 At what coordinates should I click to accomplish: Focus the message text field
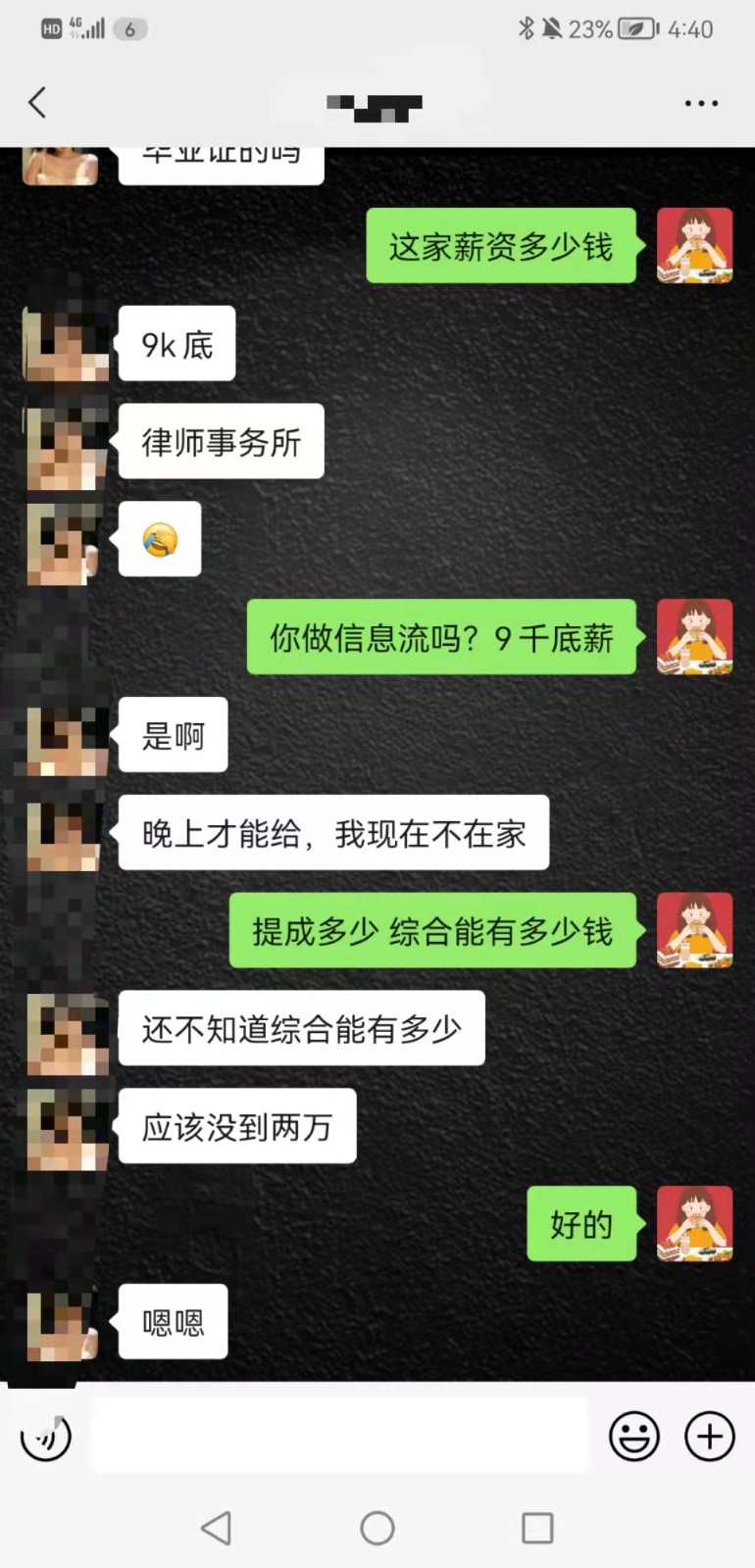tap(339, 1436)
